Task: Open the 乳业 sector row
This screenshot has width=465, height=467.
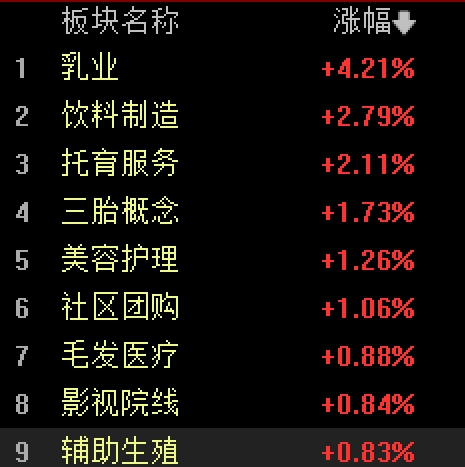Action: [232, 68]
